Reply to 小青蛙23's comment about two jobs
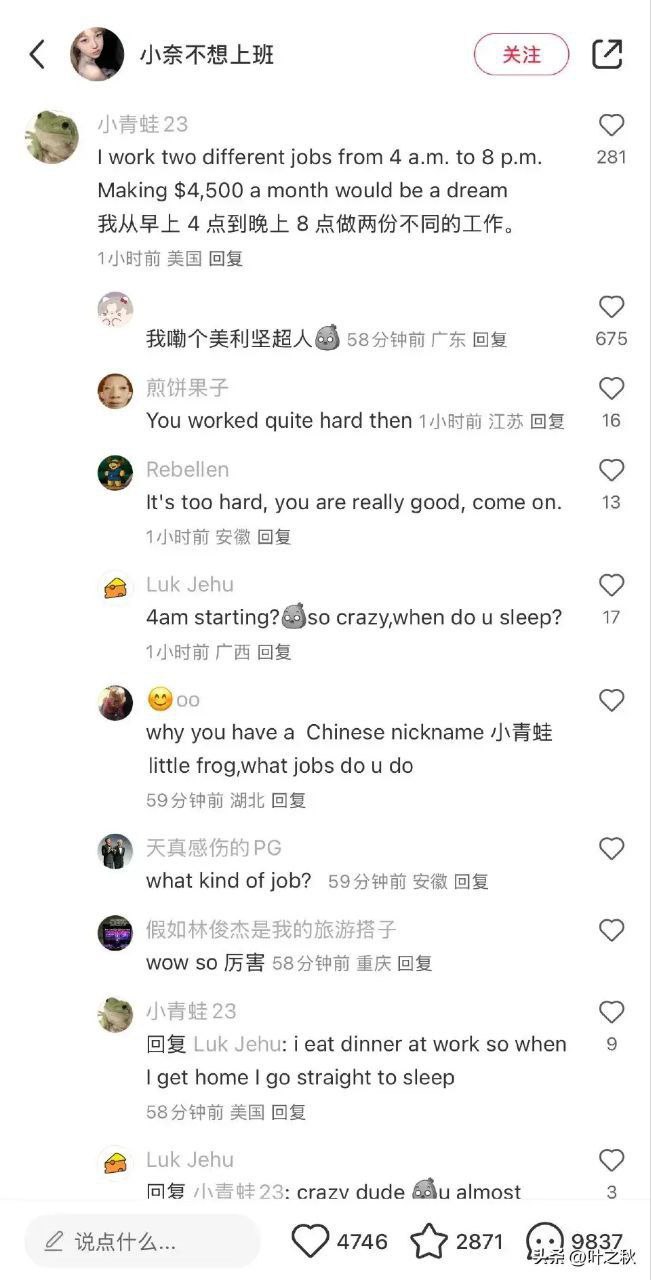651x1280 pixels. click(226, 258)
